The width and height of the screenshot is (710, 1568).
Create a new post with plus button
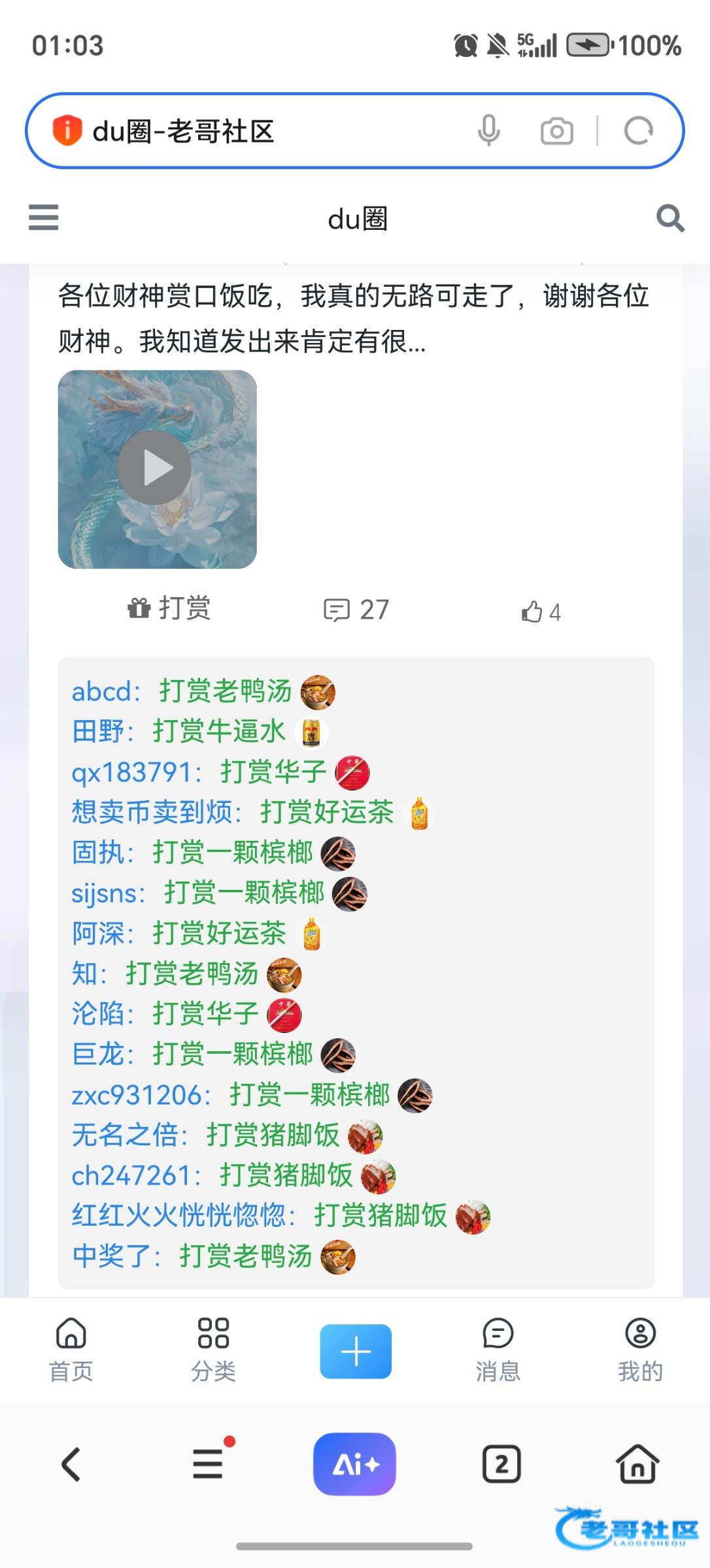(x=356, y=1352)
